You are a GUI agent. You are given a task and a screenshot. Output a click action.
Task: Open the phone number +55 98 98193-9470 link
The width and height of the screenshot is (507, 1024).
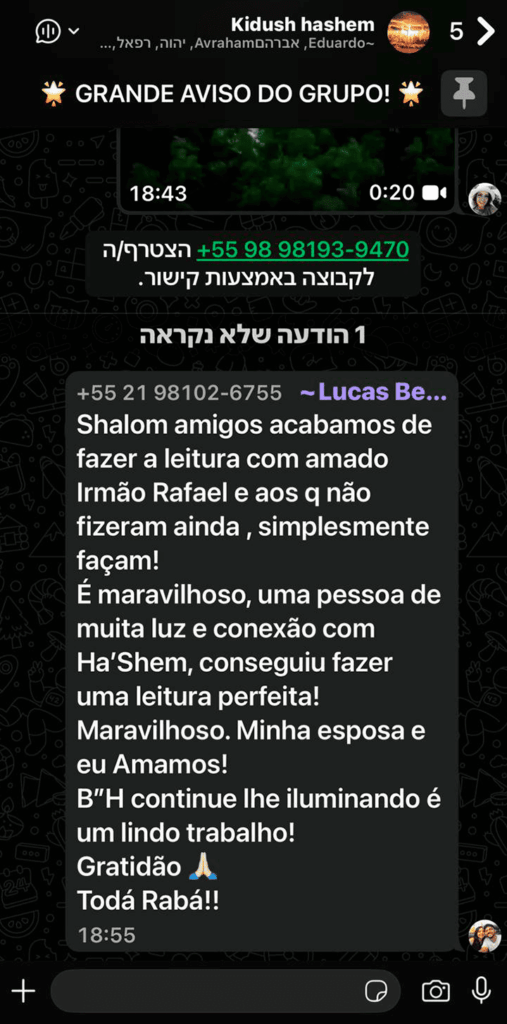(x=303, y=249)
